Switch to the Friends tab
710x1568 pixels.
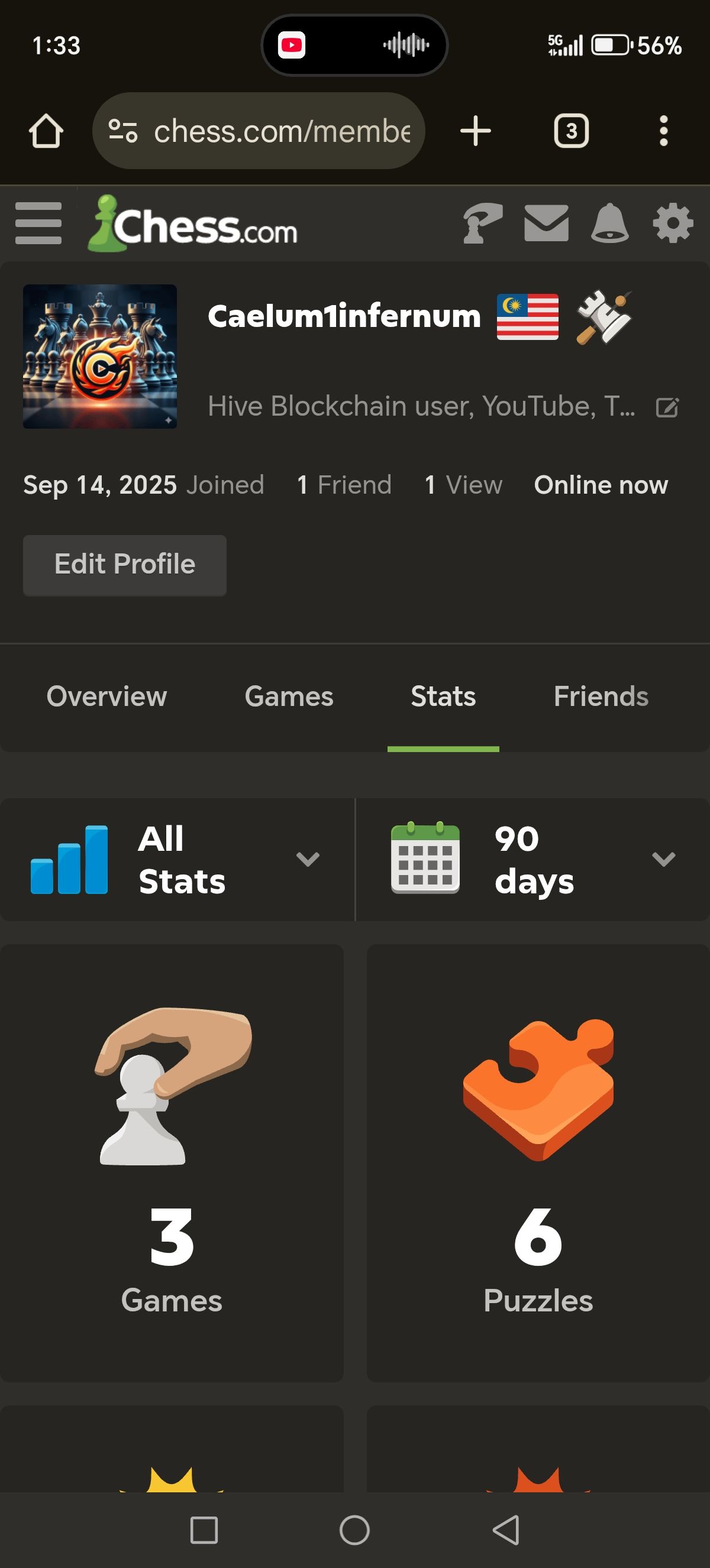pos(601,696)
